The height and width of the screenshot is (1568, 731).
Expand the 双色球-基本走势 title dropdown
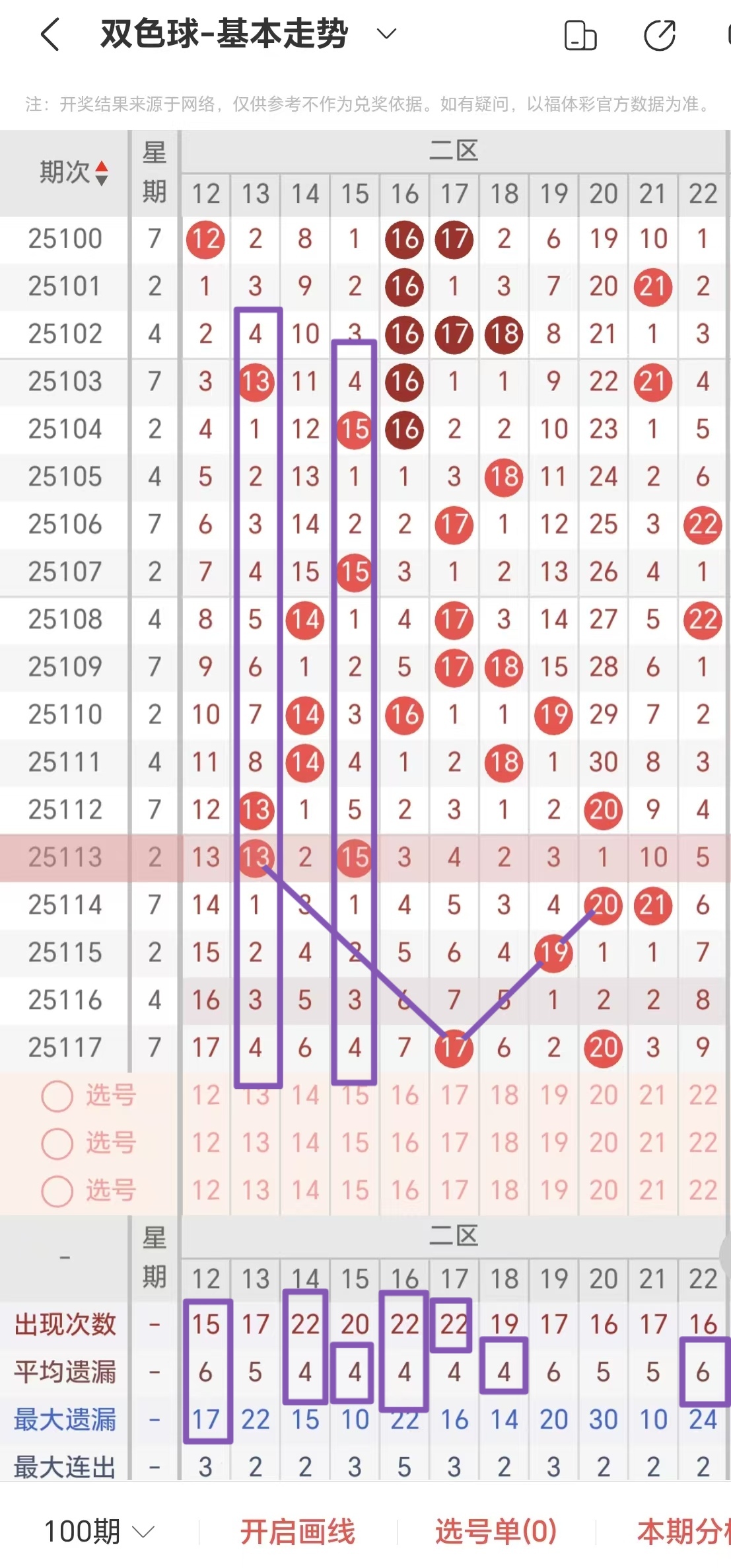pyautogui.click(x=386, y=33)
